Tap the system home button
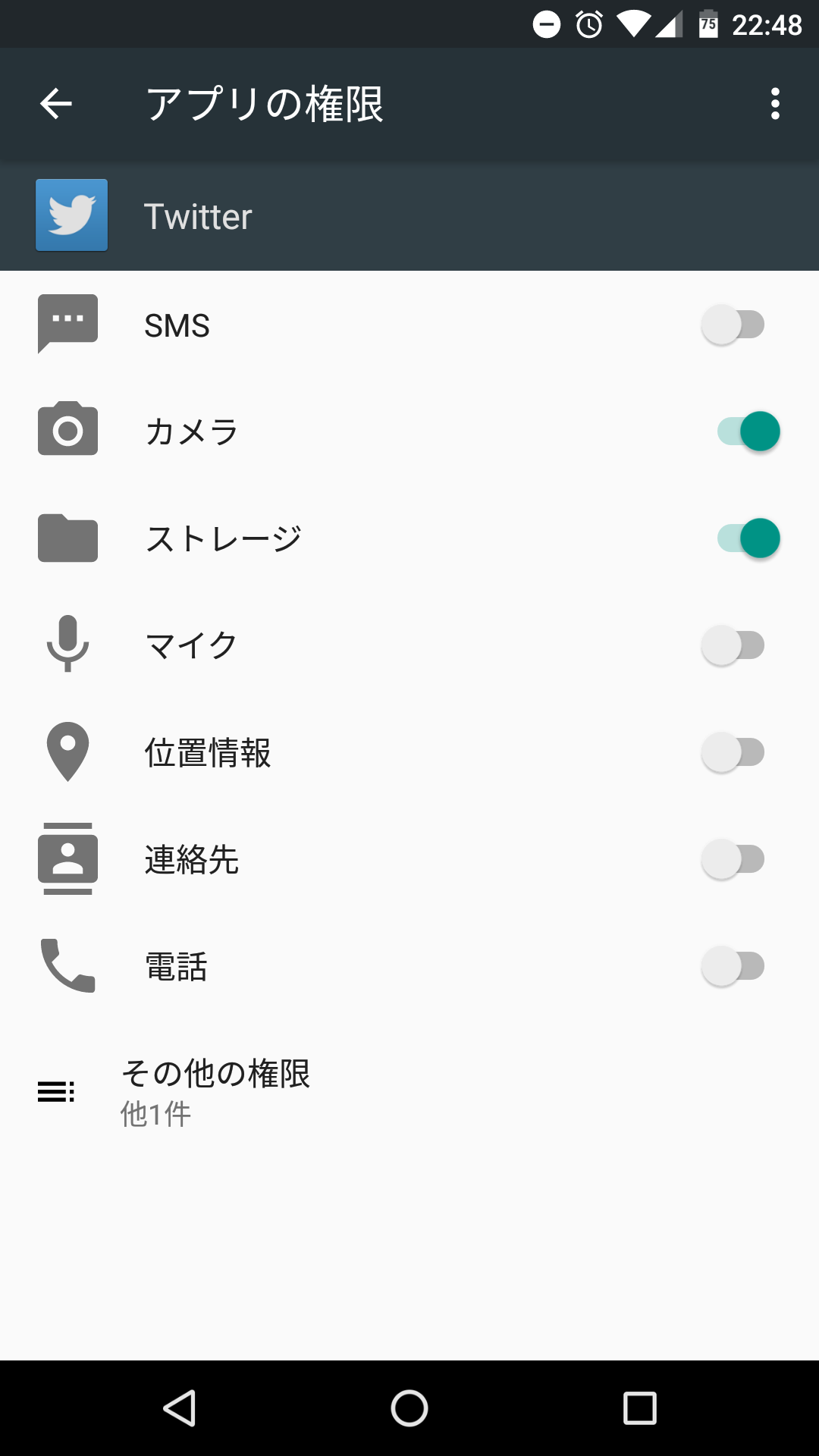819x1456 pixels. [409, 1409]
